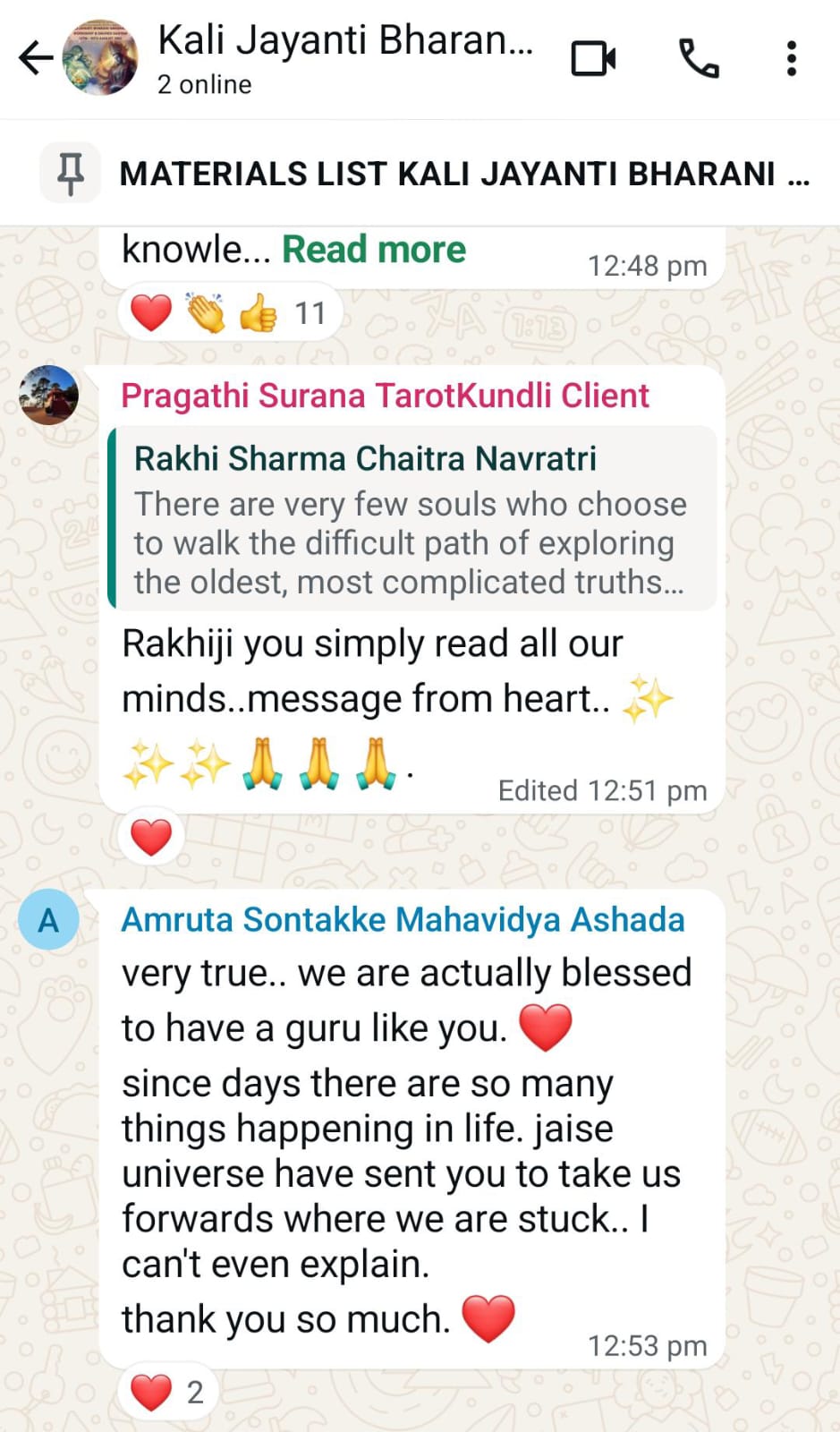View the 11 reactions on the first message
Viewport: 840px width, 1432px height.
(x=229, y=313)
